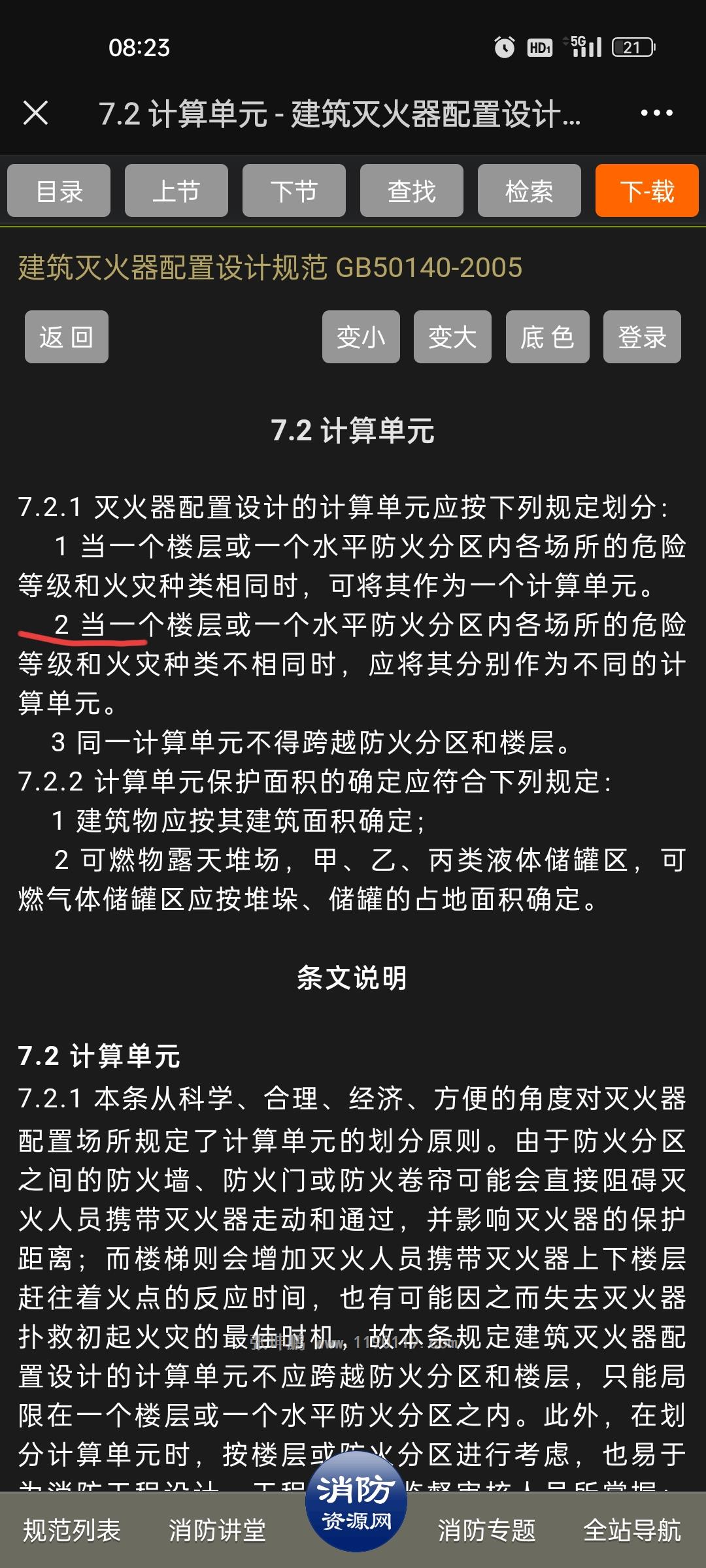Open the 登录 login button
This screenshot has width=706, height=1568.
(642, 337)
